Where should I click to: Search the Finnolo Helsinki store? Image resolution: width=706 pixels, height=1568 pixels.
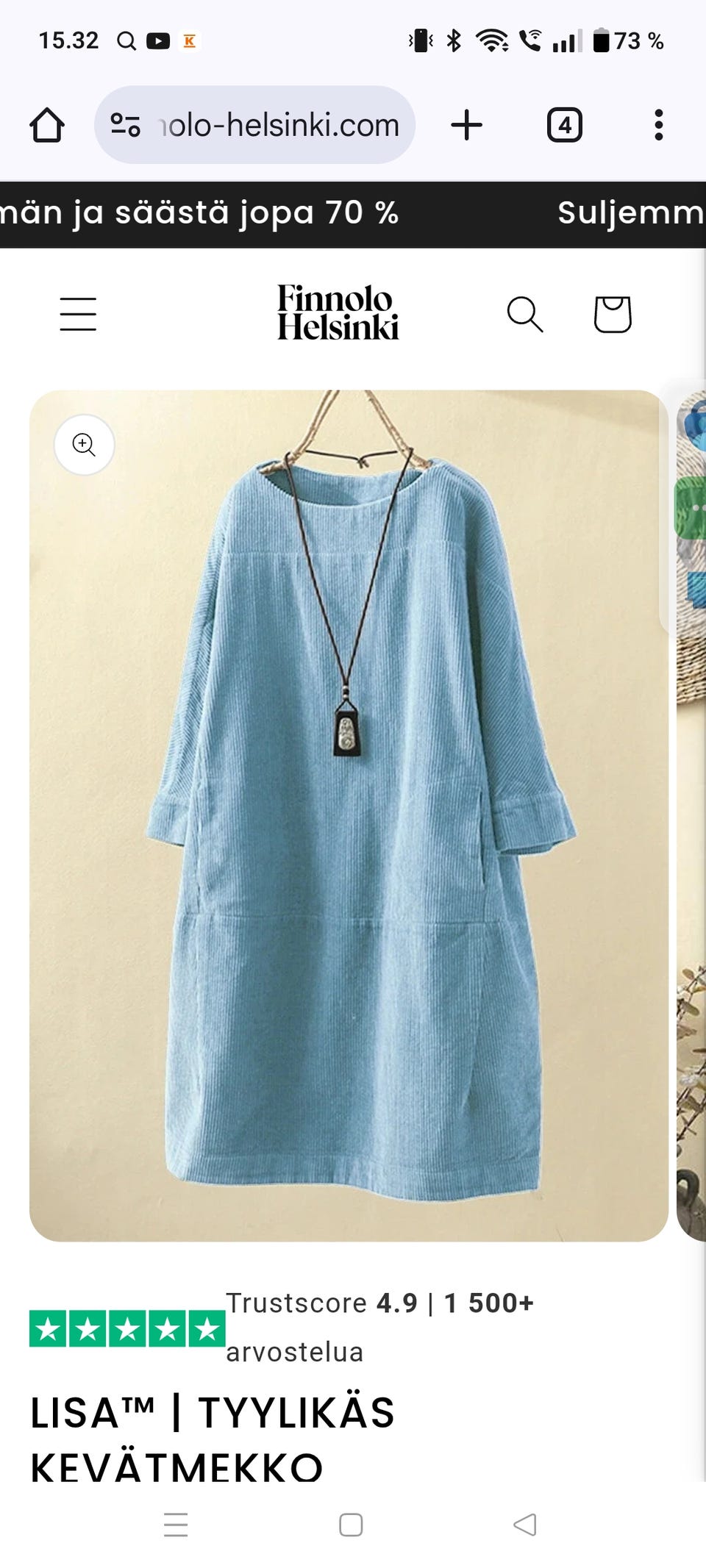(524, 315)
